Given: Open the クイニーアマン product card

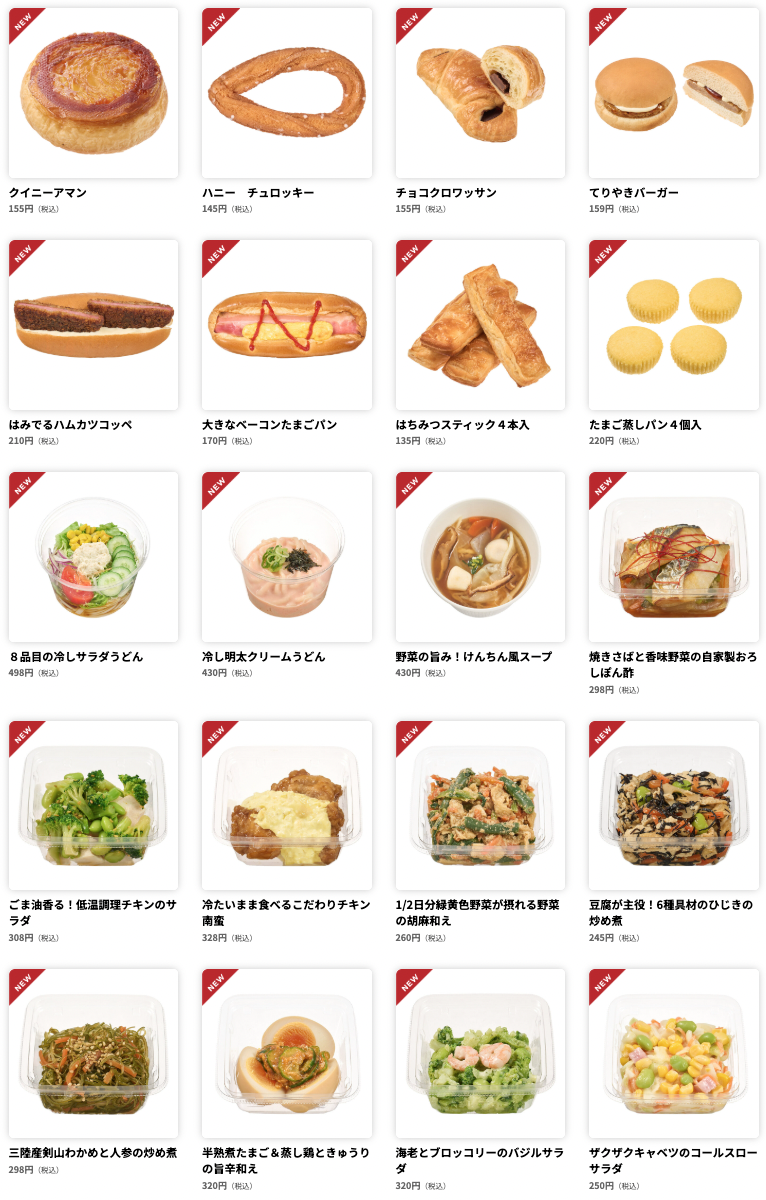Looking at the screenshot, I should tap(93, 94).
